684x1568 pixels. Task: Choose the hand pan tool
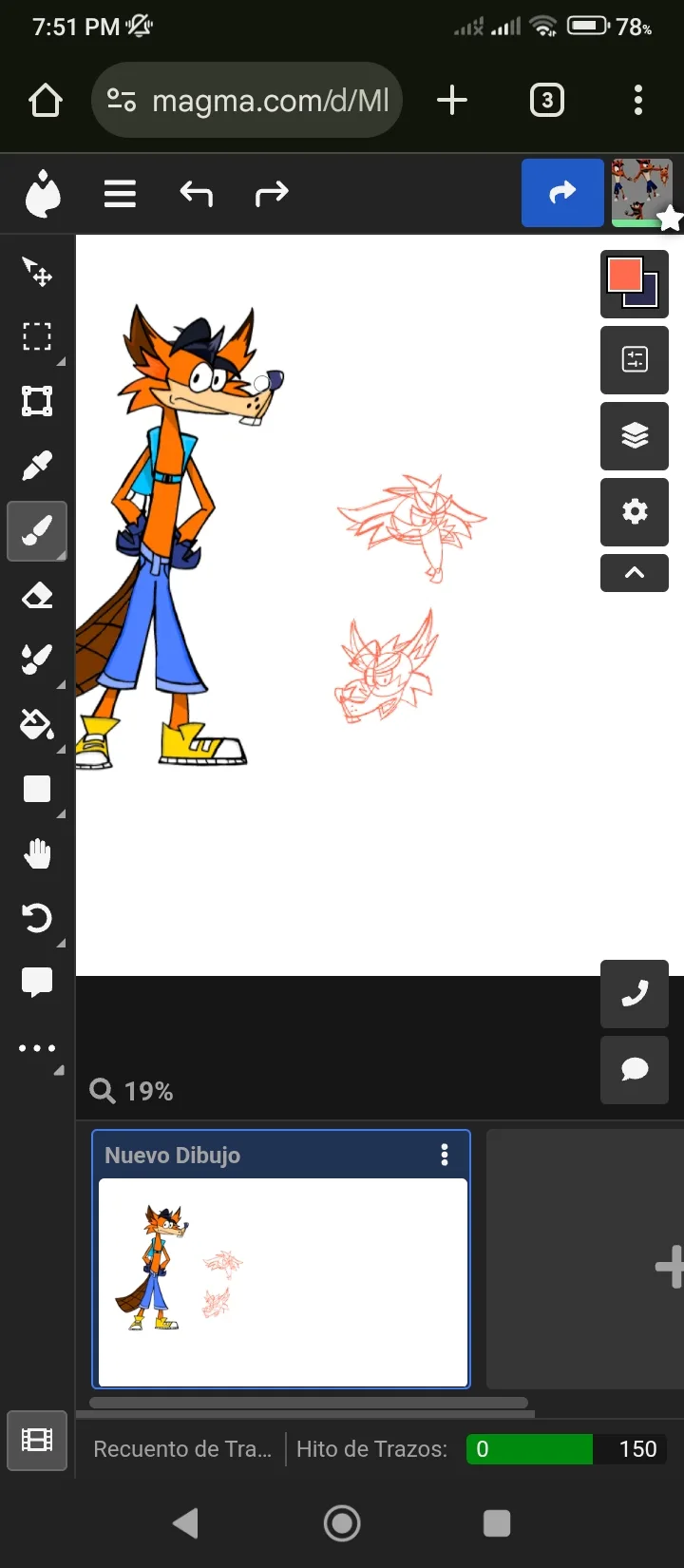click(x=37, y=854)
